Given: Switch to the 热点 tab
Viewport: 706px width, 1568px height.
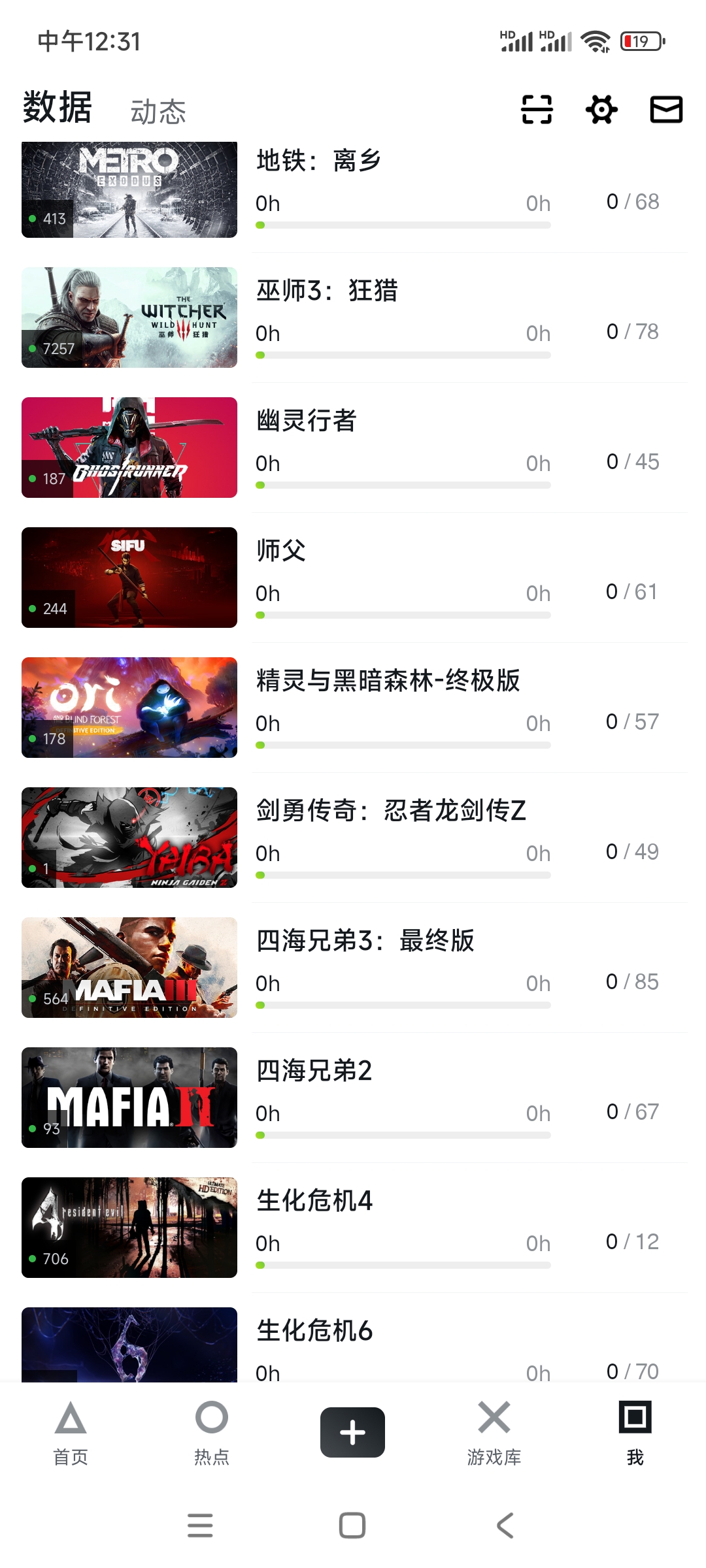Looking at the screenshot, I should (x=212, y=1432).
